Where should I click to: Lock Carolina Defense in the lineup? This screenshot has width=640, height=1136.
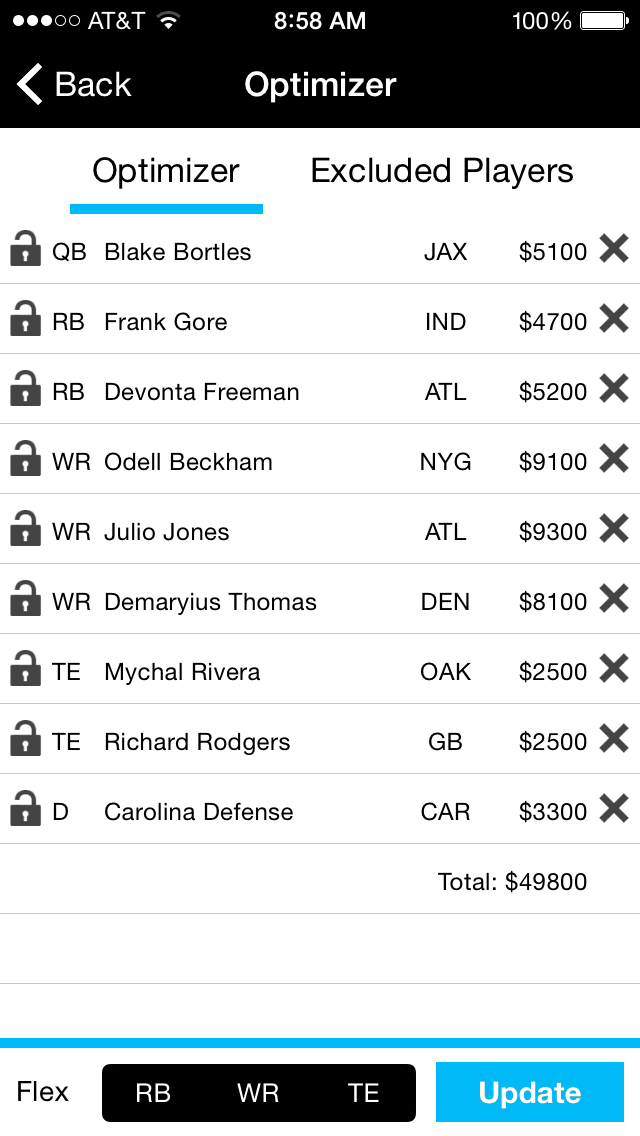(25, 809)
